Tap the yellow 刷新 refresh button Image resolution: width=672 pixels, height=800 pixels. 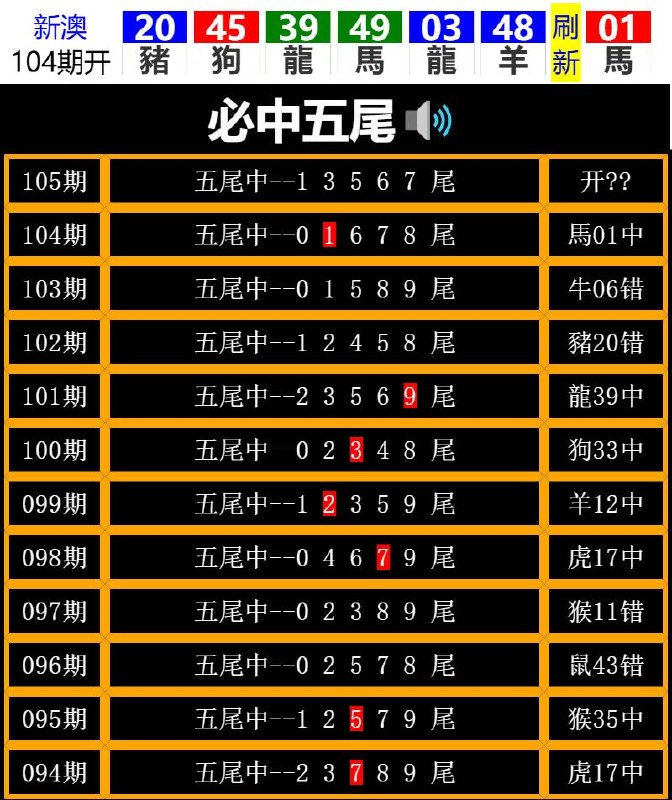click(565, 45)
